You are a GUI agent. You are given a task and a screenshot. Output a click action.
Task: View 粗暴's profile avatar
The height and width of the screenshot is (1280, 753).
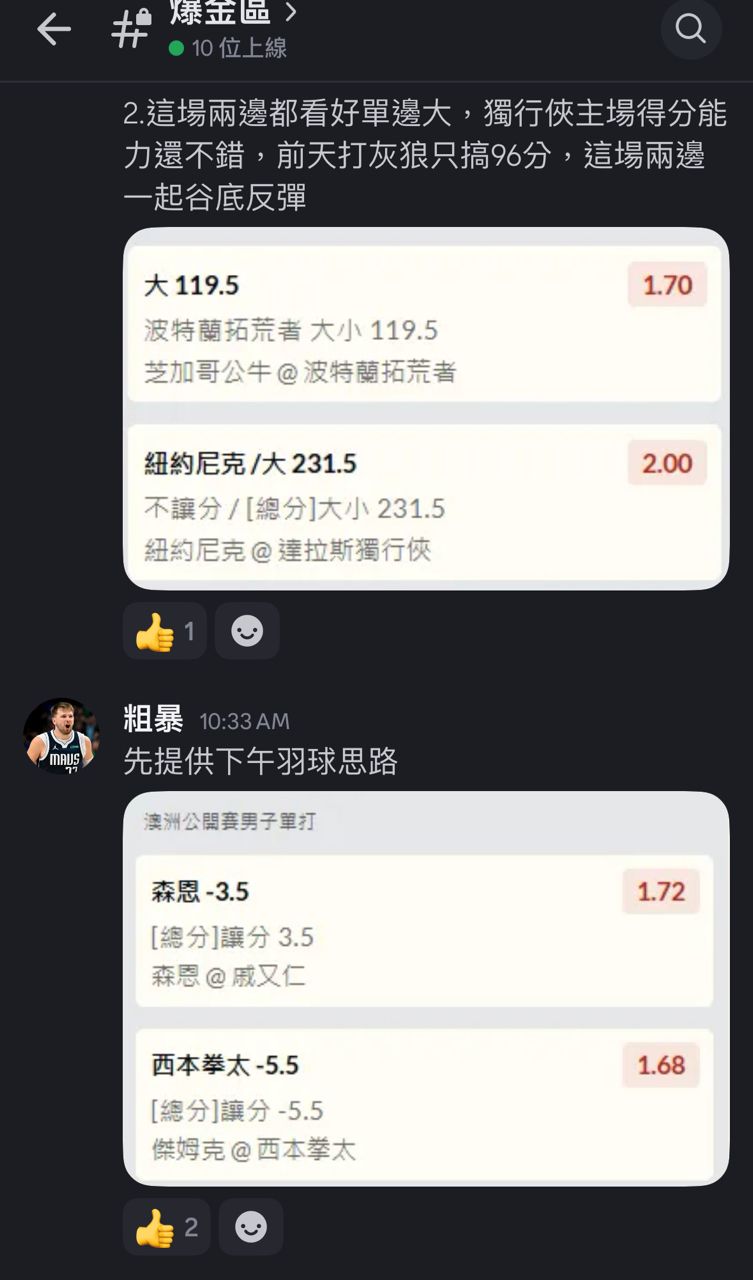[61, 736]
